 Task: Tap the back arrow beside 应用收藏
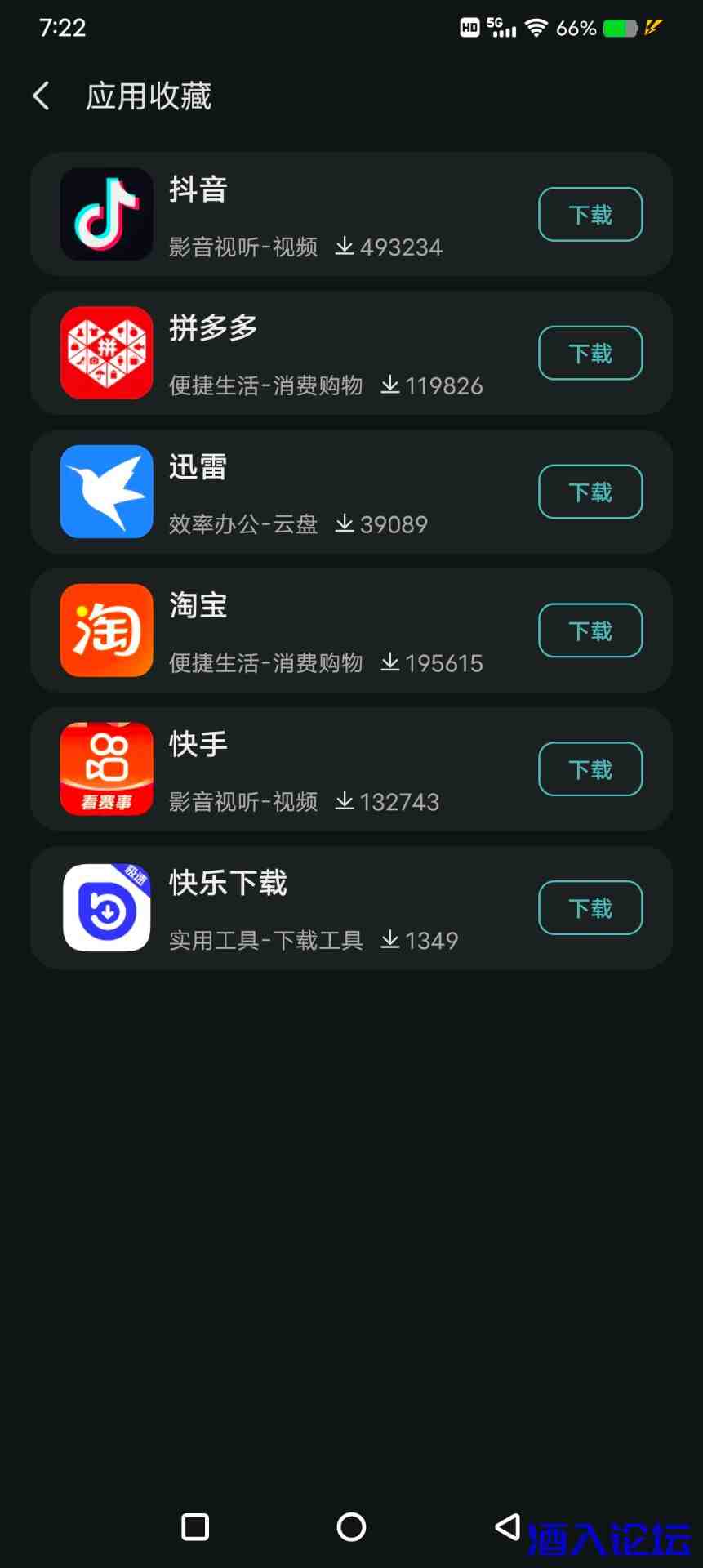coord(40,96)
